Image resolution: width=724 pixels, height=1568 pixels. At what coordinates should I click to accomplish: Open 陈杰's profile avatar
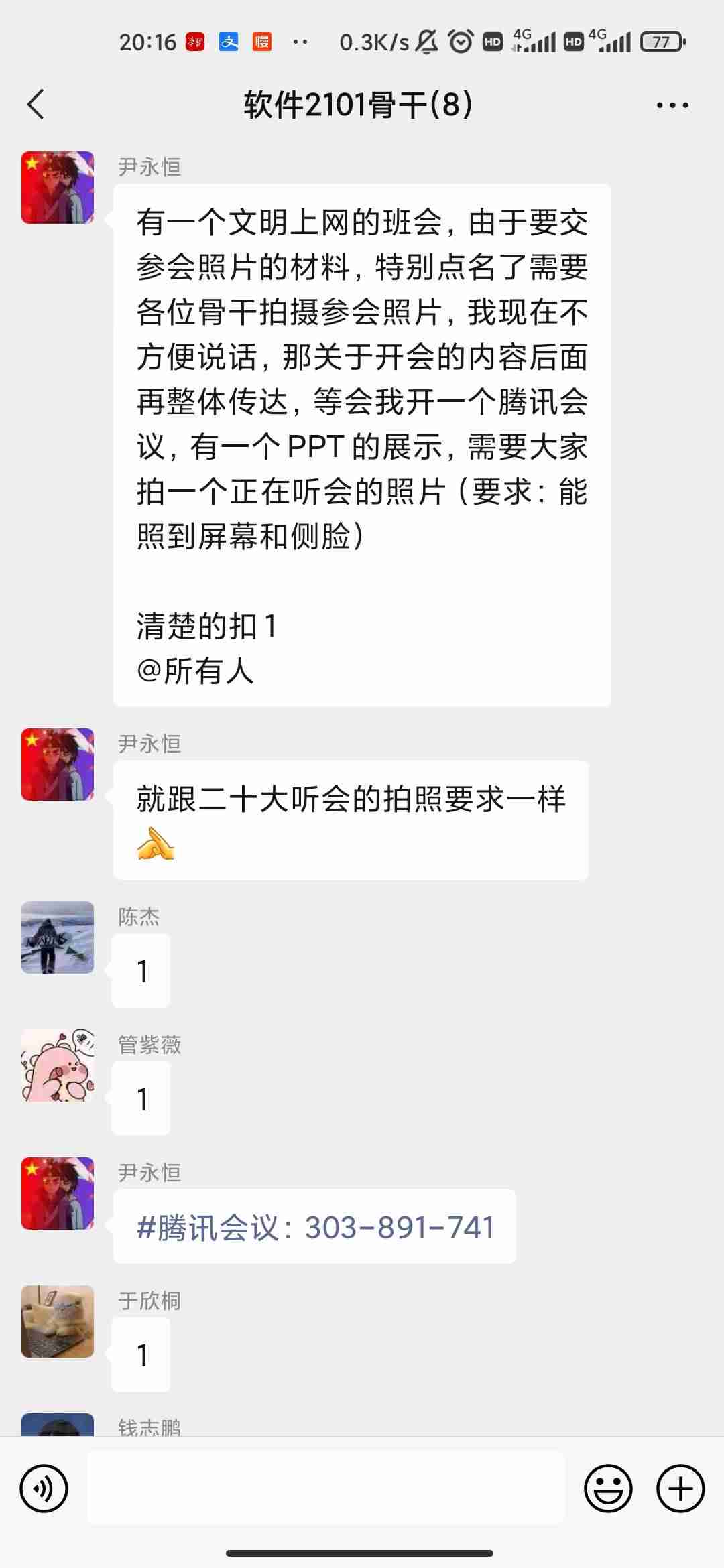tap(58, 937)
